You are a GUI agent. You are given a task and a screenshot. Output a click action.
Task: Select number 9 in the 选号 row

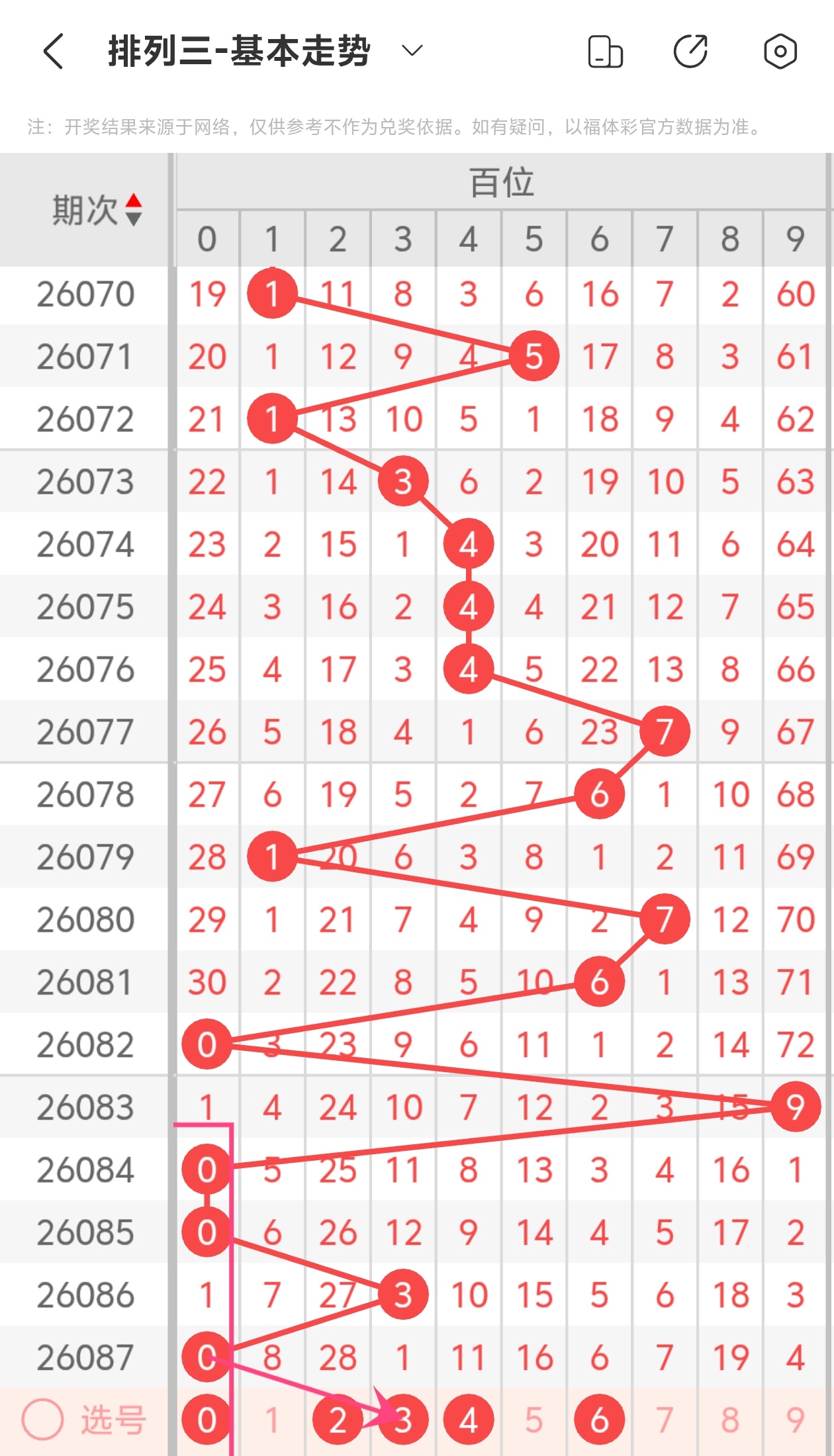(796, 1420)
